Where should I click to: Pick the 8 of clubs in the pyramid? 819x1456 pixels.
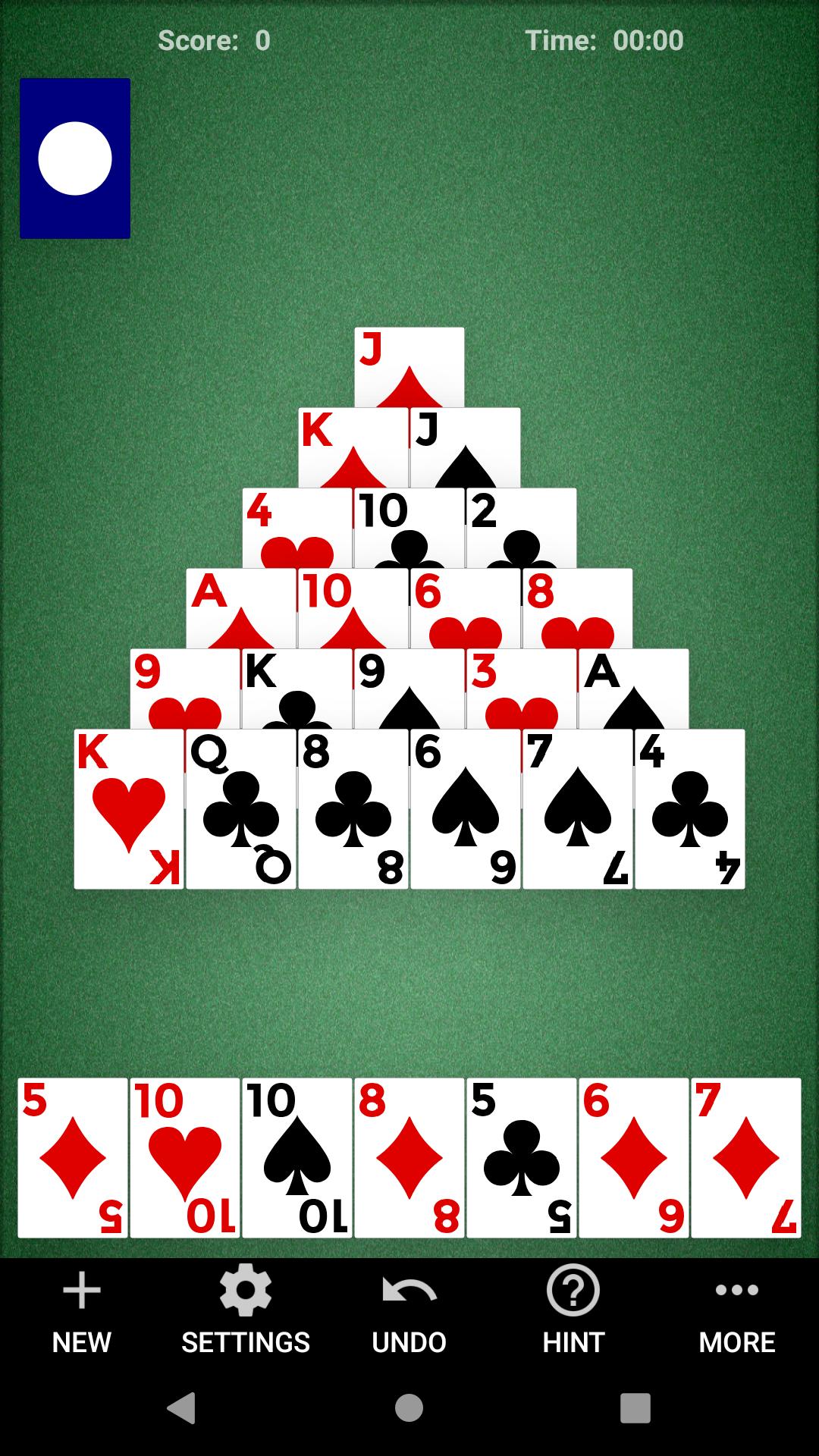click(x=353, y=809)
